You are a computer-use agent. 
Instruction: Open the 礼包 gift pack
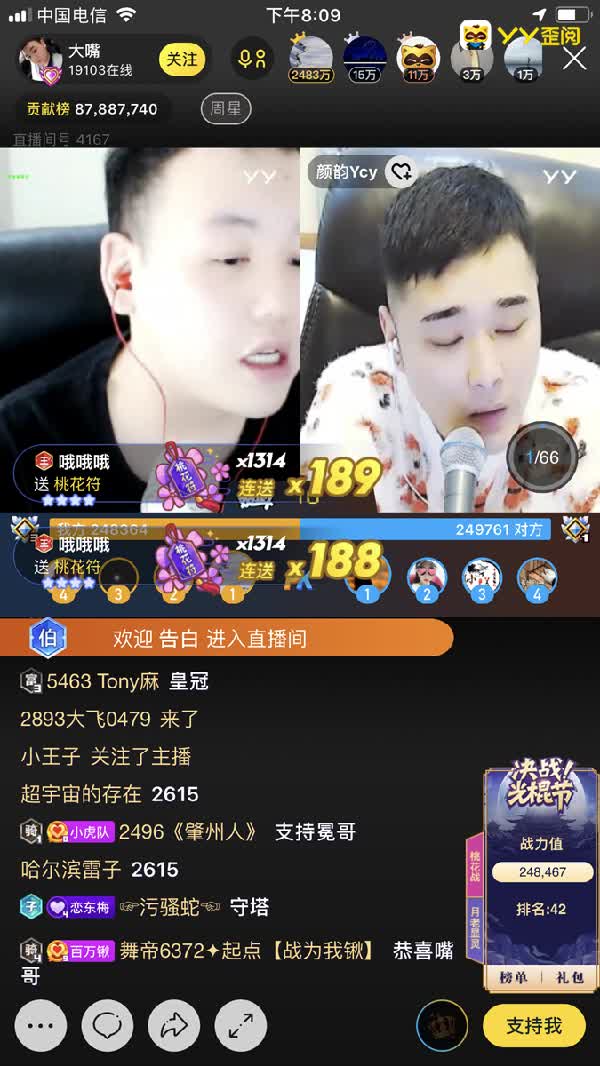point(570,977)
